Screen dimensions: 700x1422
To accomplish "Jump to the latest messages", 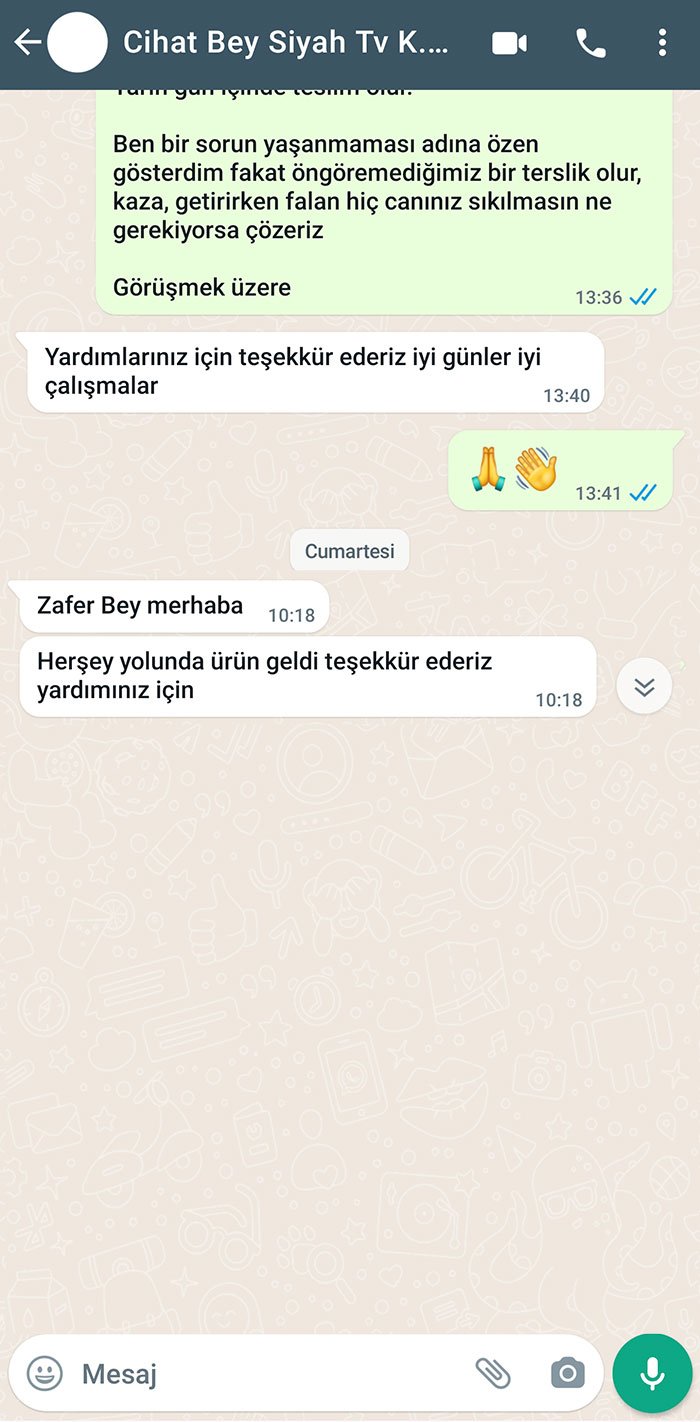I will coord(644,686).
